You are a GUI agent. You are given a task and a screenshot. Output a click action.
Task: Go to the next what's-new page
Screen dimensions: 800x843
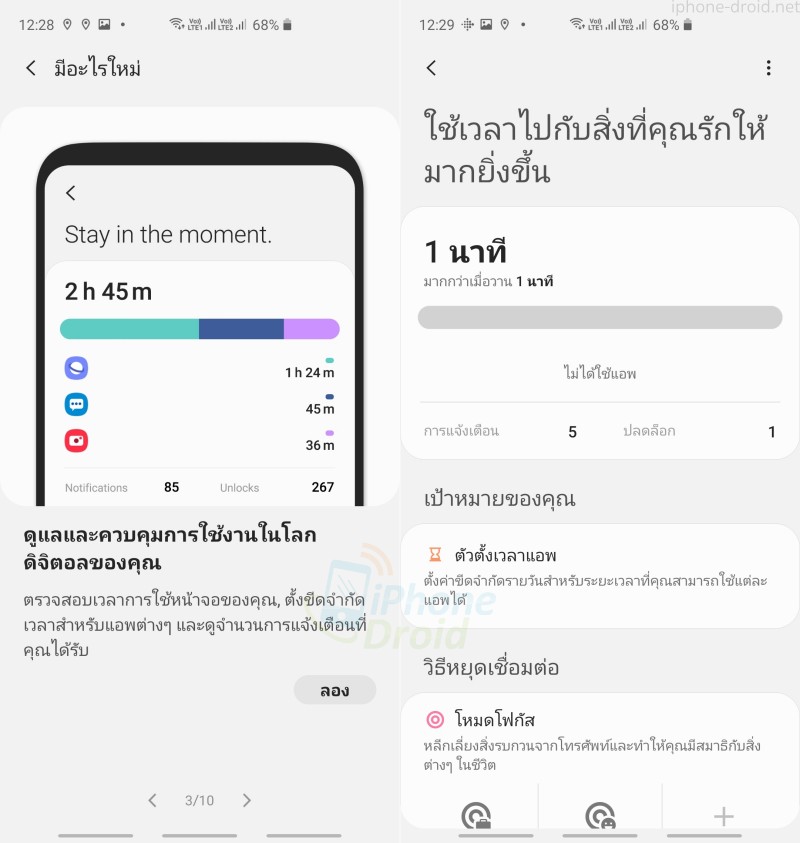coord(247,800)
